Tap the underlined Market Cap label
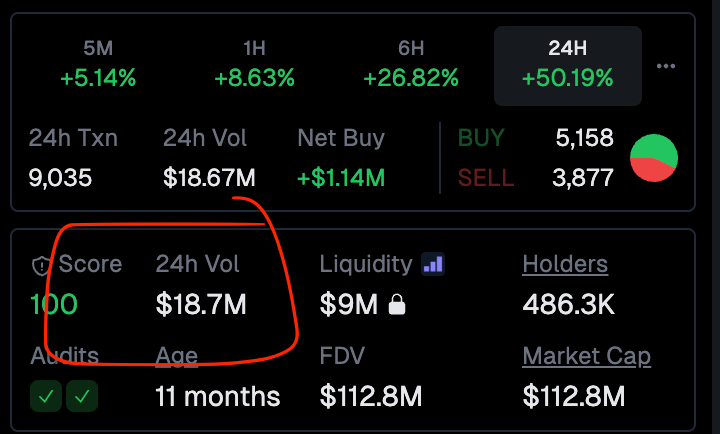The width and height of the screenshot is (720, 434). 586,355
